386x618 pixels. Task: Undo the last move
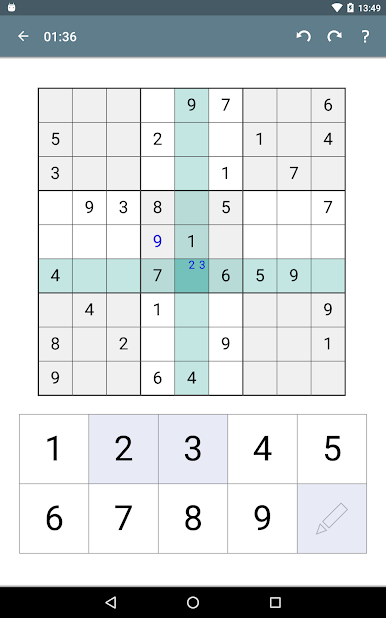click(x=303, y=37)
